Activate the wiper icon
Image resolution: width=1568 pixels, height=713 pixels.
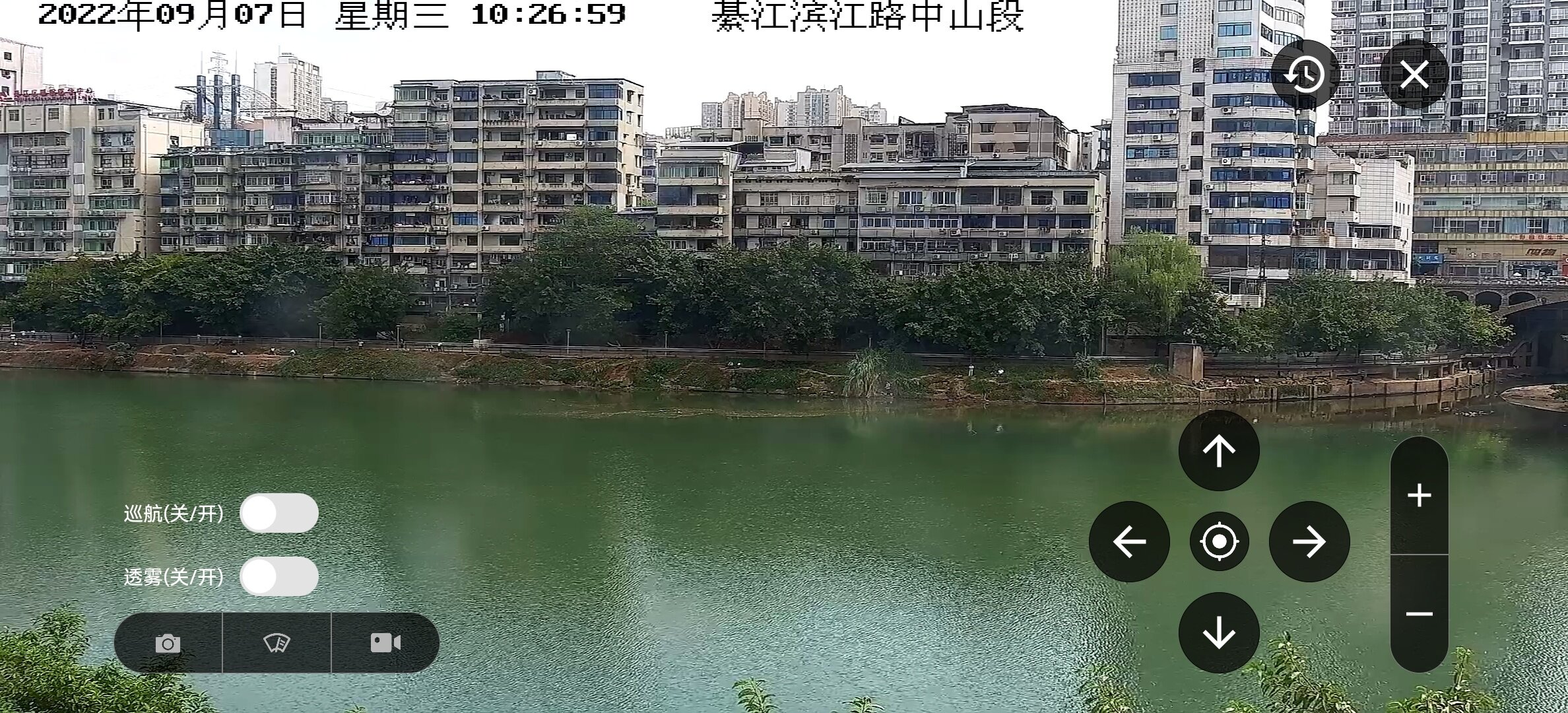coord(277,643)
